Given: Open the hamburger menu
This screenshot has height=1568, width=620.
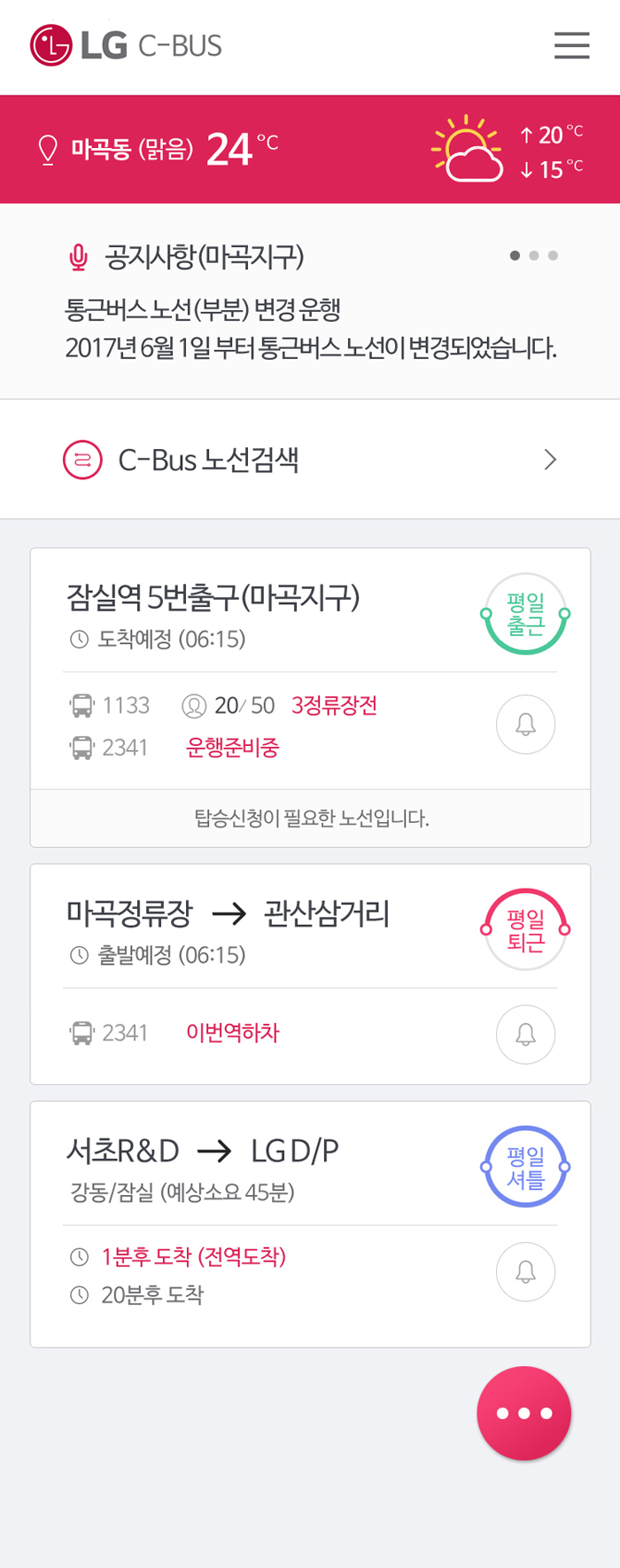Looking at the screenshot, I should point(571,45).
